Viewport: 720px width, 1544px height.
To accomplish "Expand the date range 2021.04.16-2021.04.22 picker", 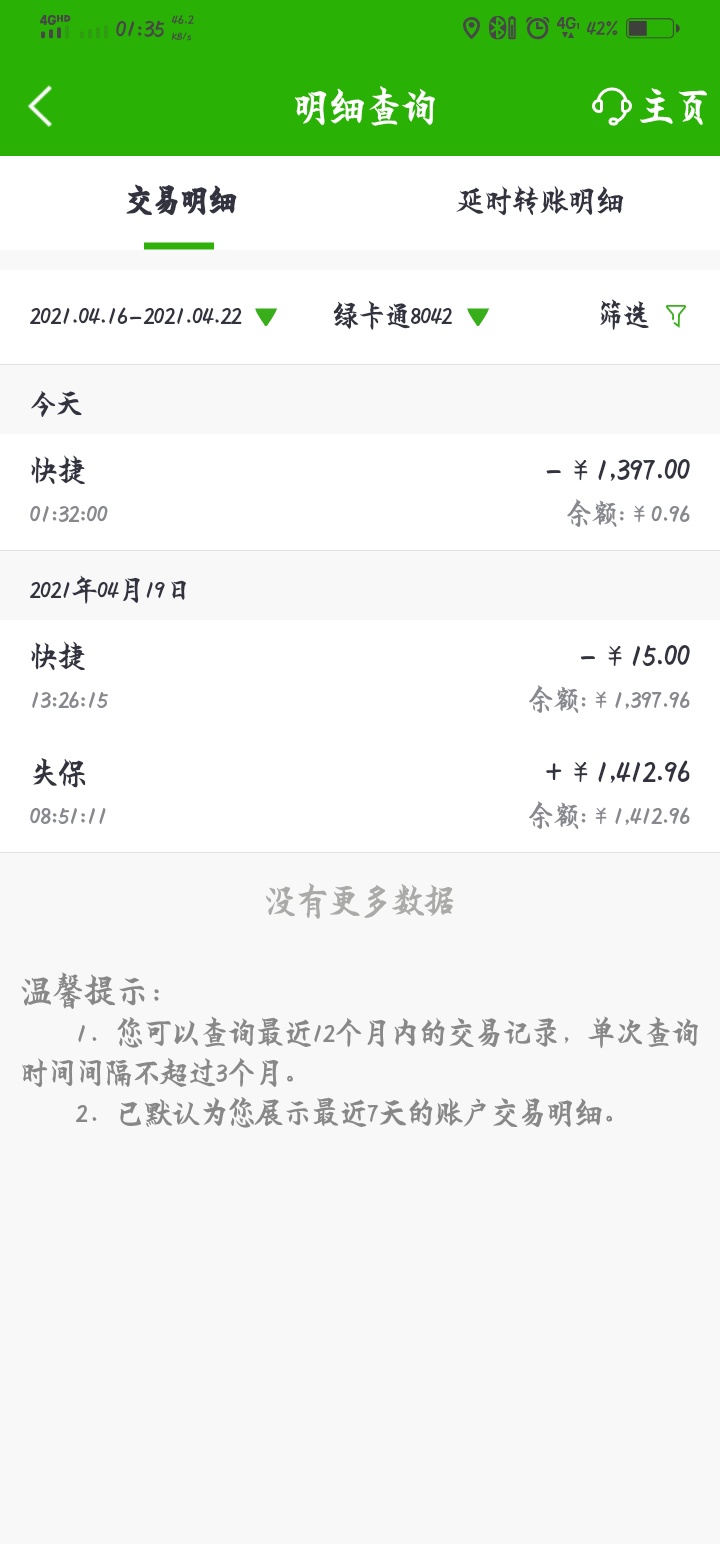I will tap(153, 317).
